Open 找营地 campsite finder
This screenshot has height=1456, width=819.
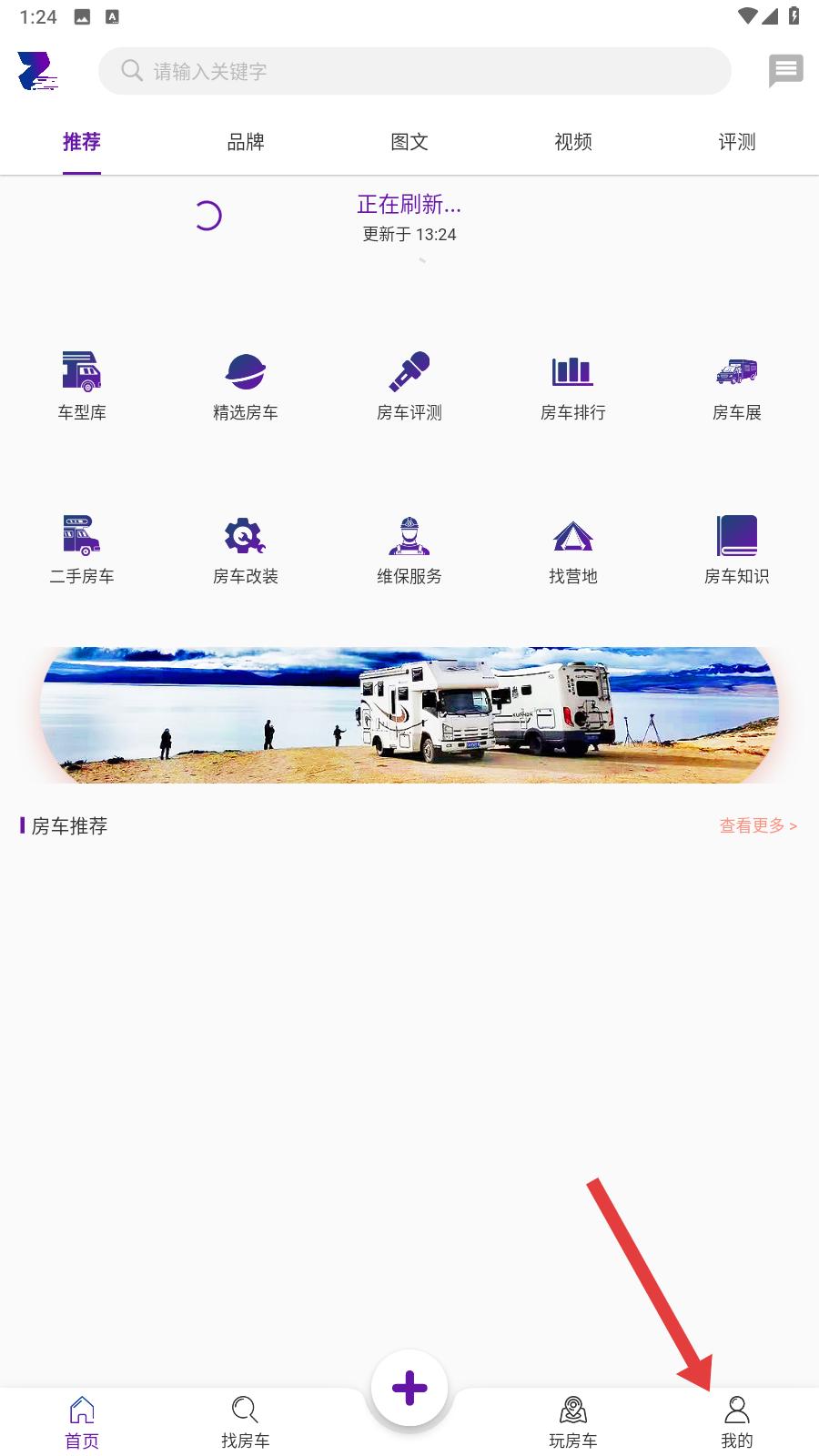(x=573, y=549)
